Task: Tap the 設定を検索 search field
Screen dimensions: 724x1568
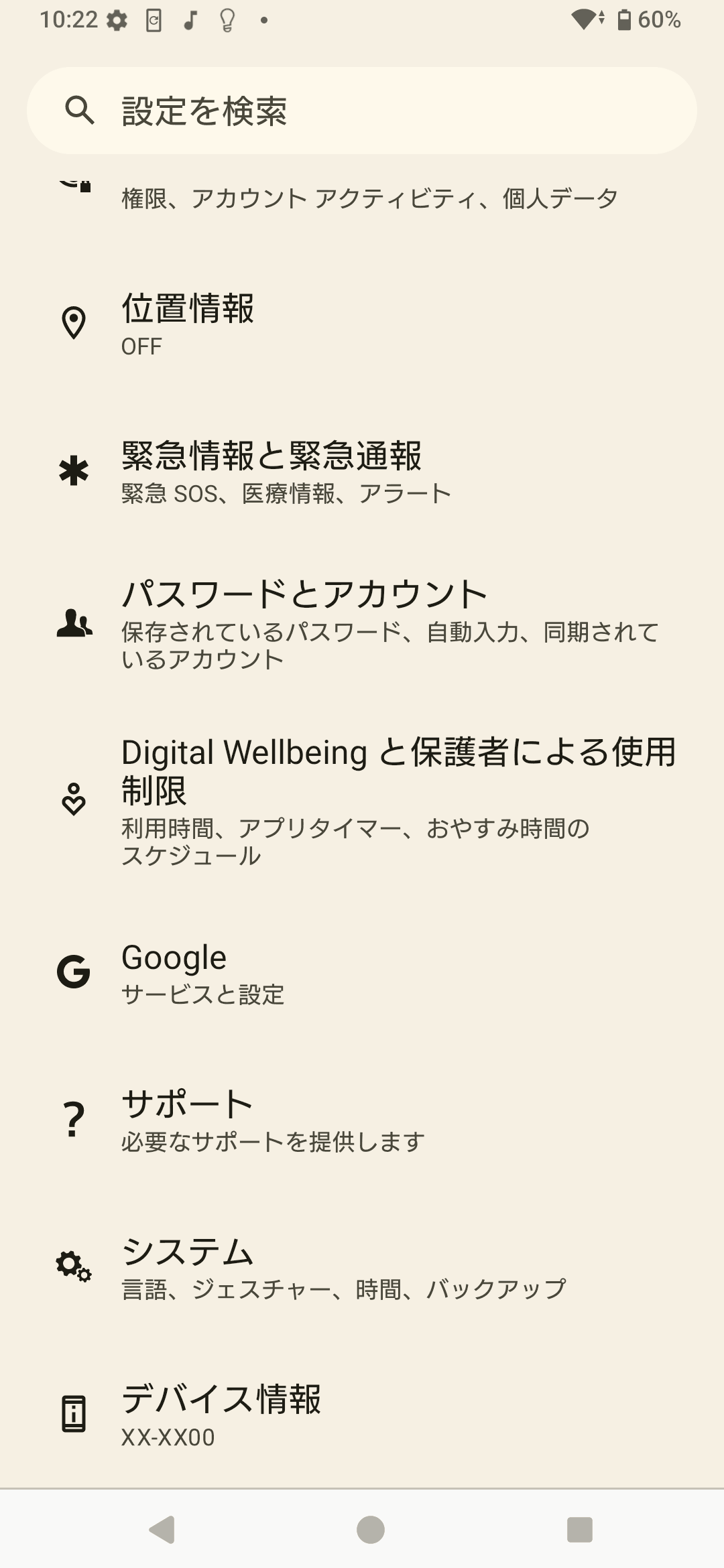Action: click(x=362, y=111)
